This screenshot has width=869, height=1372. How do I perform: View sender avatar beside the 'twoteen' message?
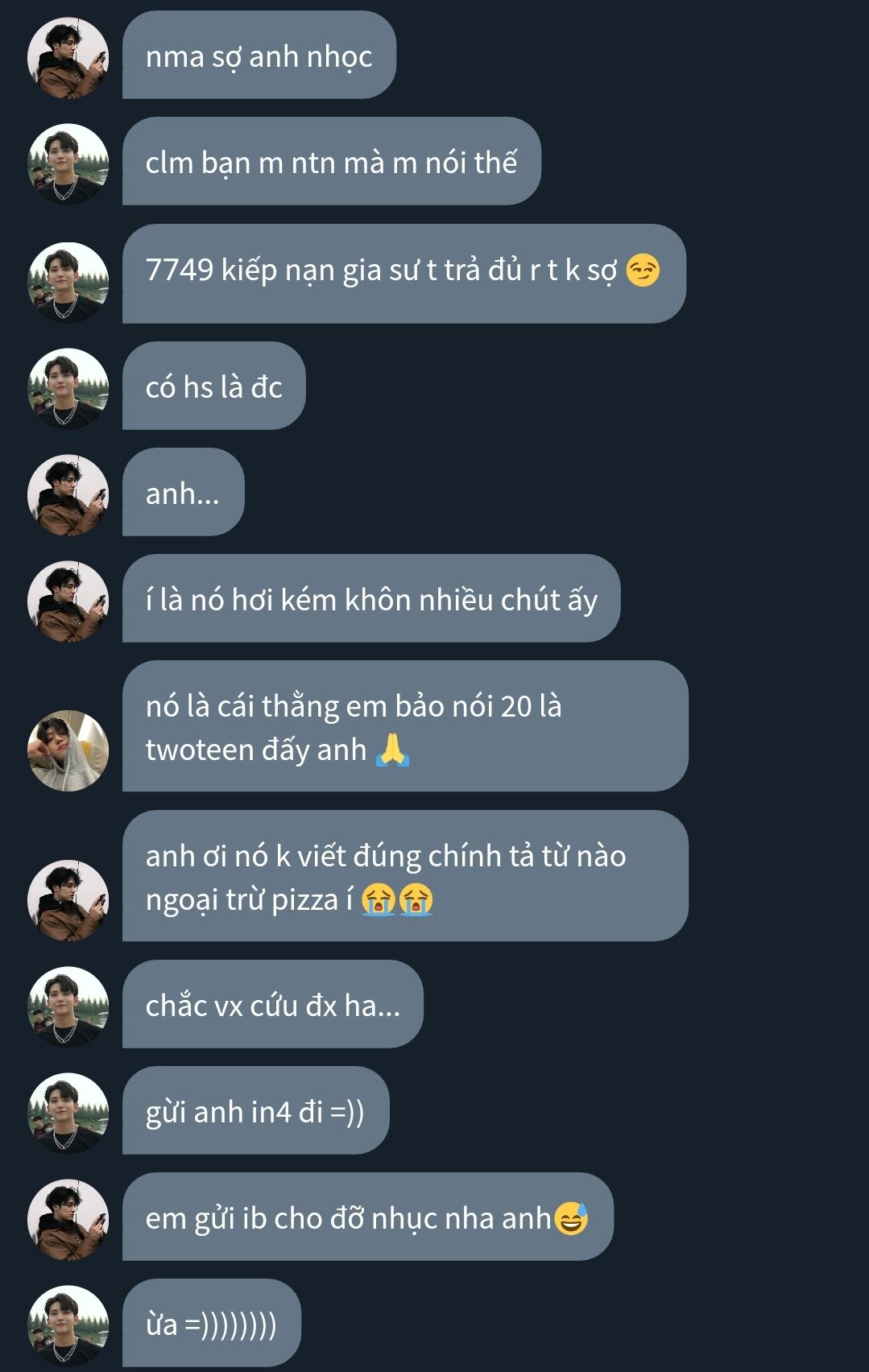pos(68,750)
